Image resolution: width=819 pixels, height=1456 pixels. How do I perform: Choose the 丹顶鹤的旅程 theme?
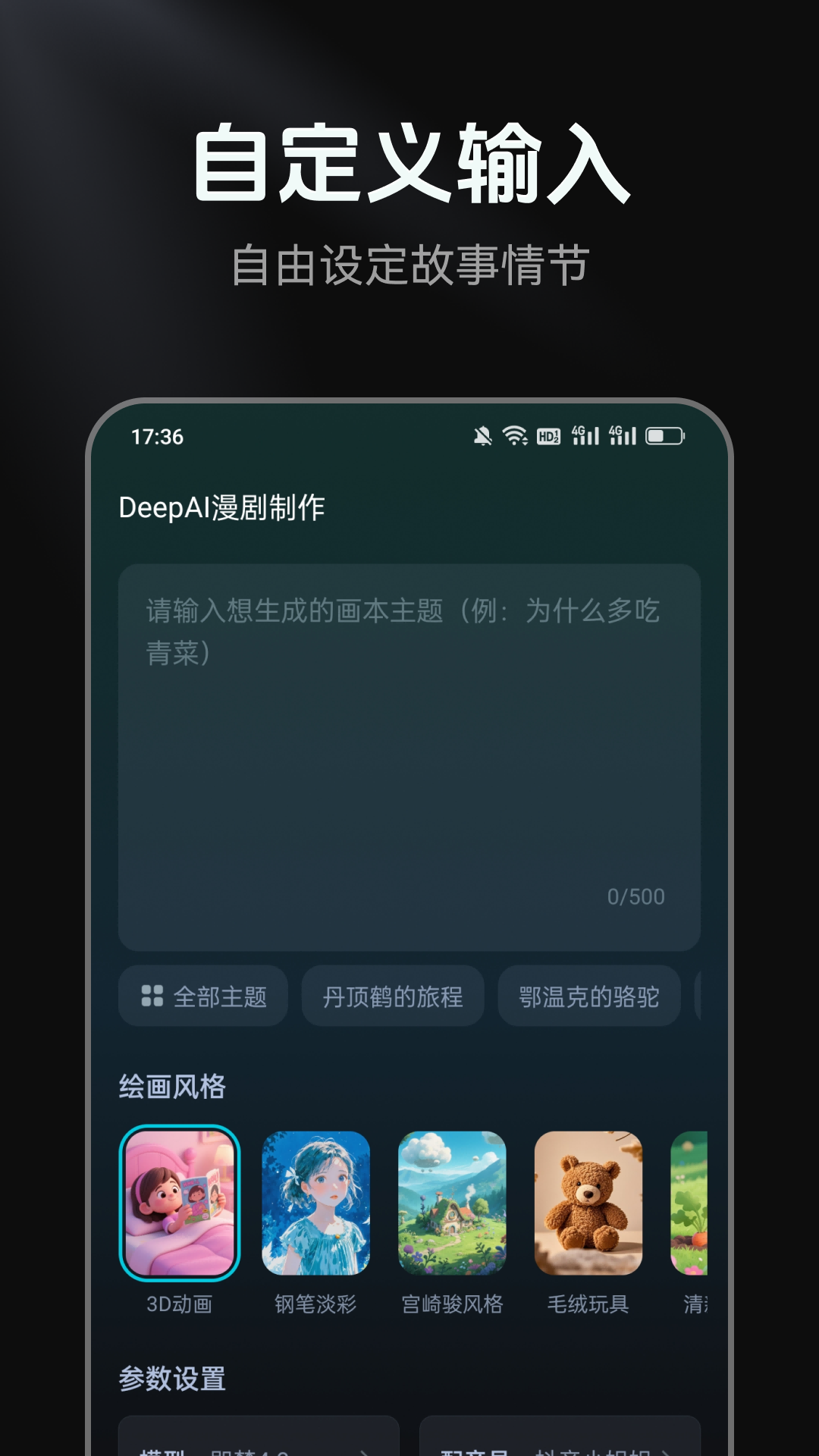click(x=392, y=996)
